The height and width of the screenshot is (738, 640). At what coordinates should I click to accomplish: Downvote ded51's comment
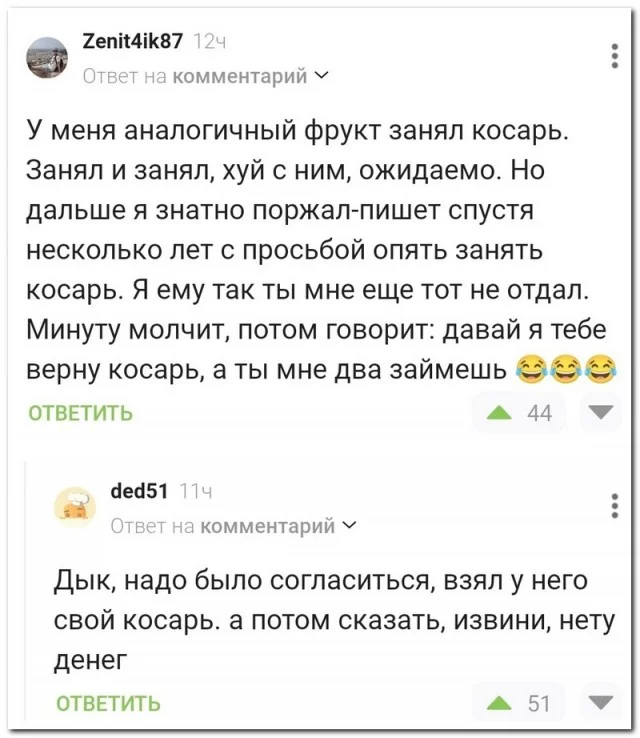601,703
